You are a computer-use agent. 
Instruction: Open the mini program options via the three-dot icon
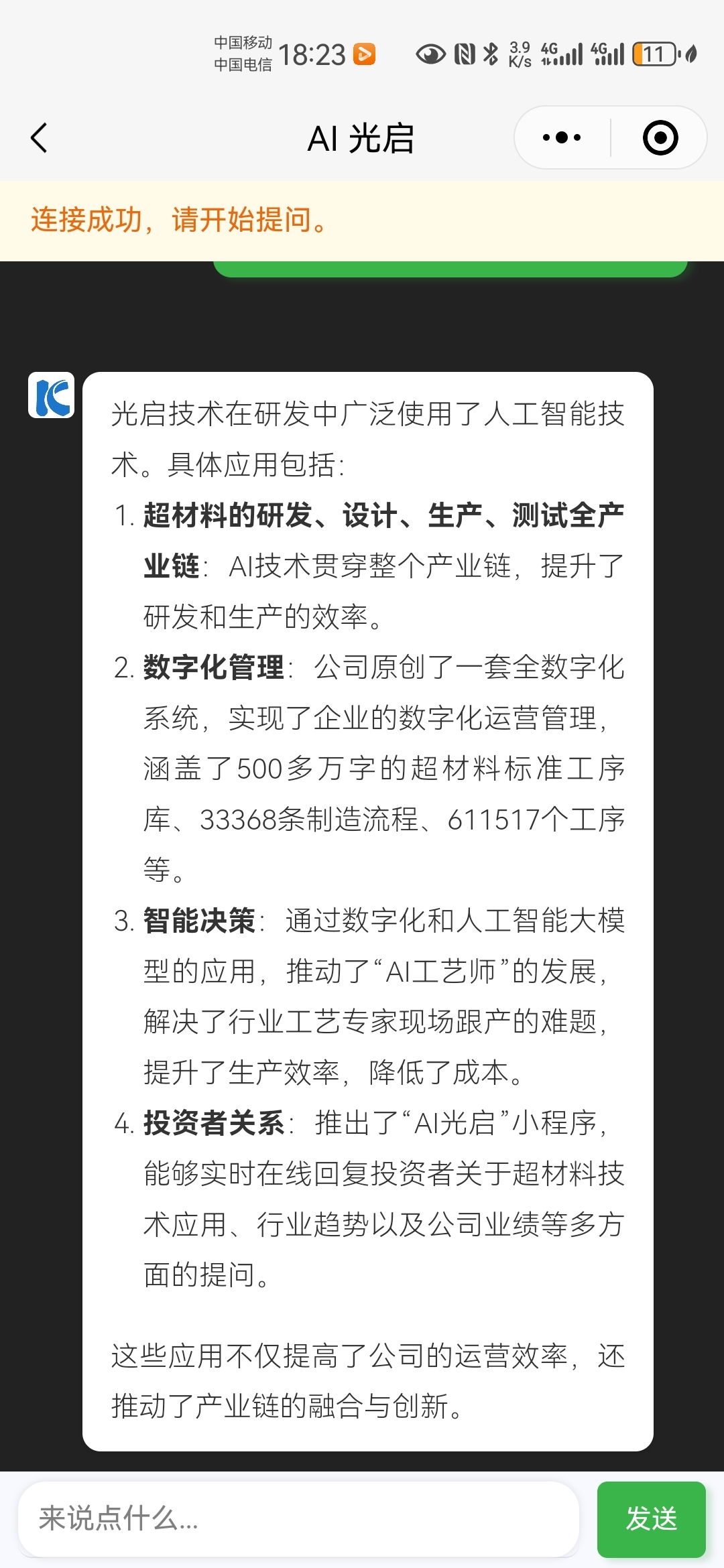(560, 137)
